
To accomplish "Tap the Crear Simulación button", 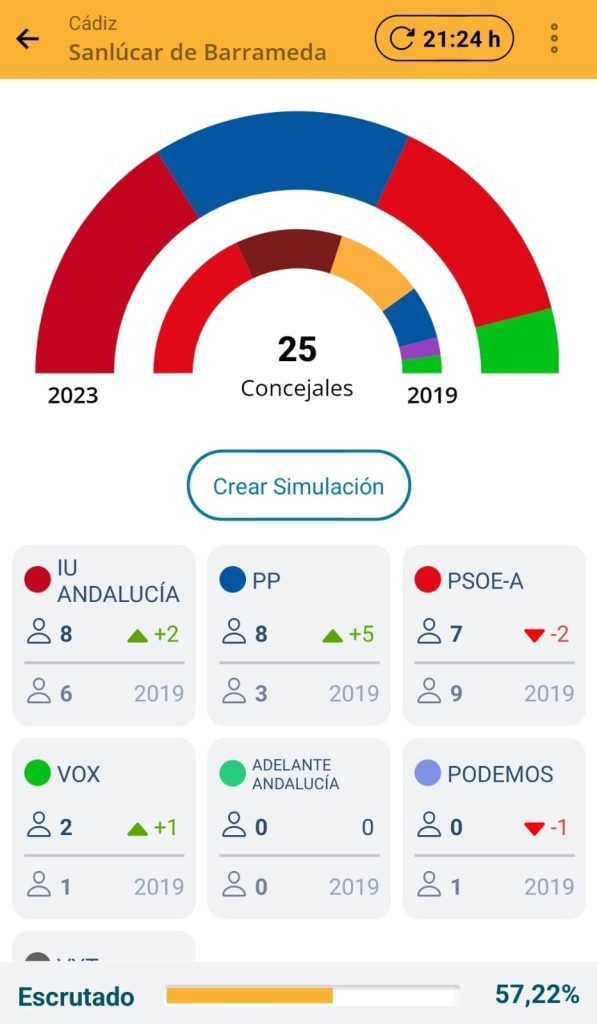I will click(x=298, y=485).
